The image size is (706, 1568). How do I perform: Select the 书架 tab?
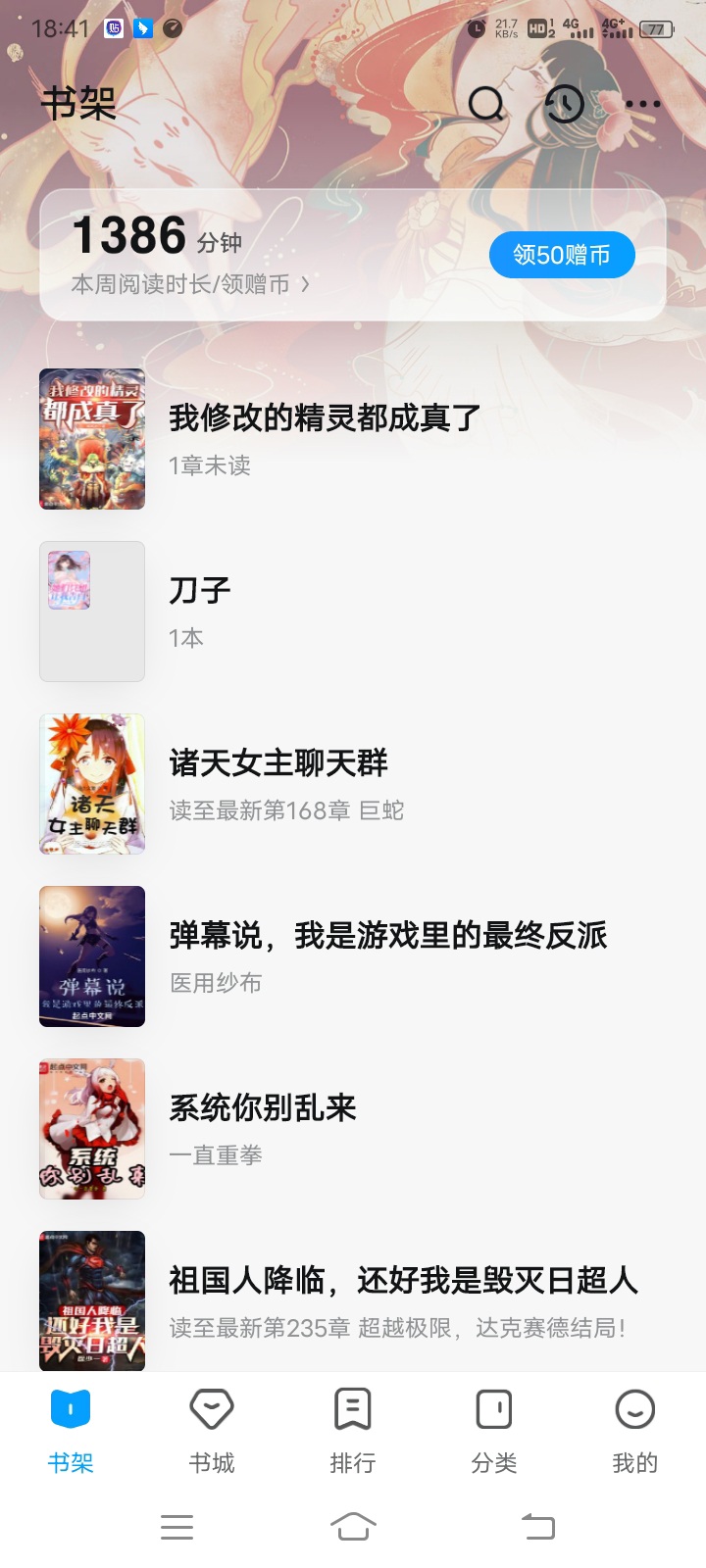tap(71, 1432)
